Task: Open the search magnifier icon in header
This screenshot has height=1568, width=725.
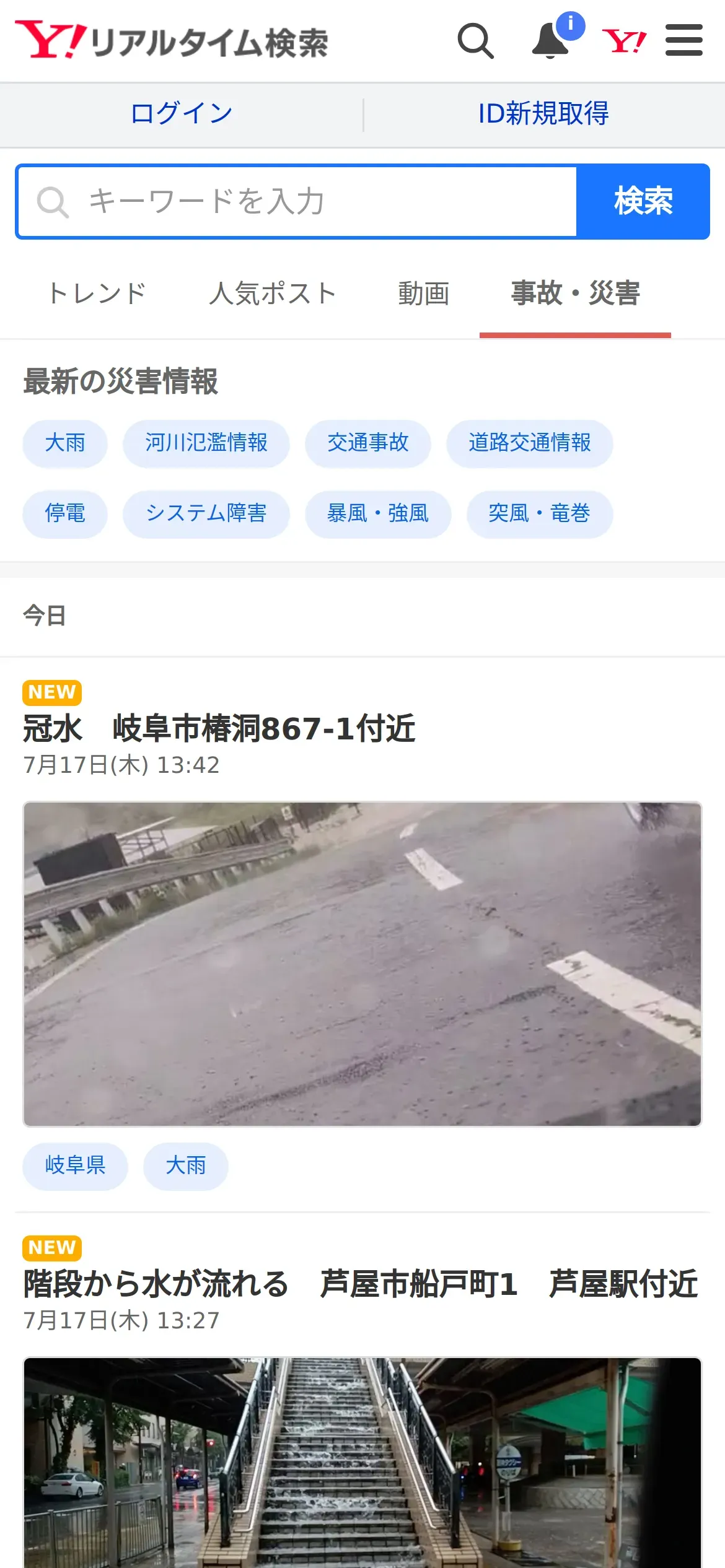Action: coord(475,41)
